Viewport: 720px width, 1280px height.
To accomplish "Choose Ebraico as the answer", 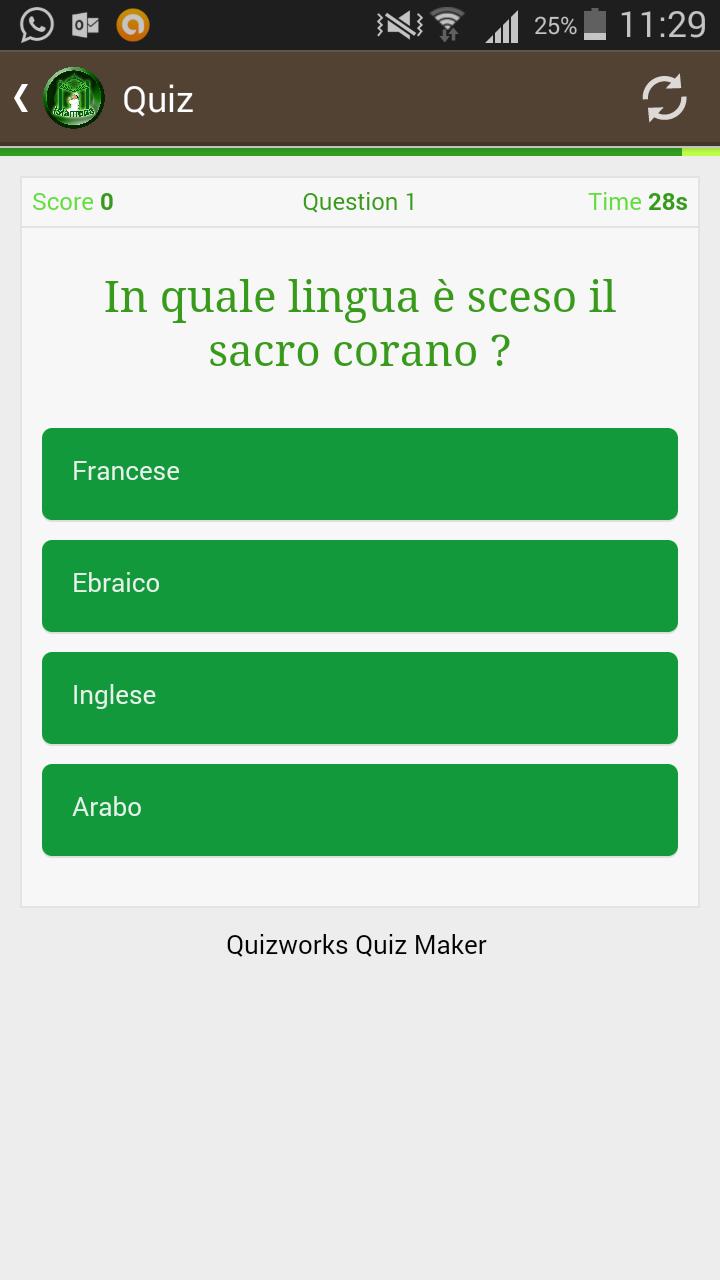I will (360, 585).
